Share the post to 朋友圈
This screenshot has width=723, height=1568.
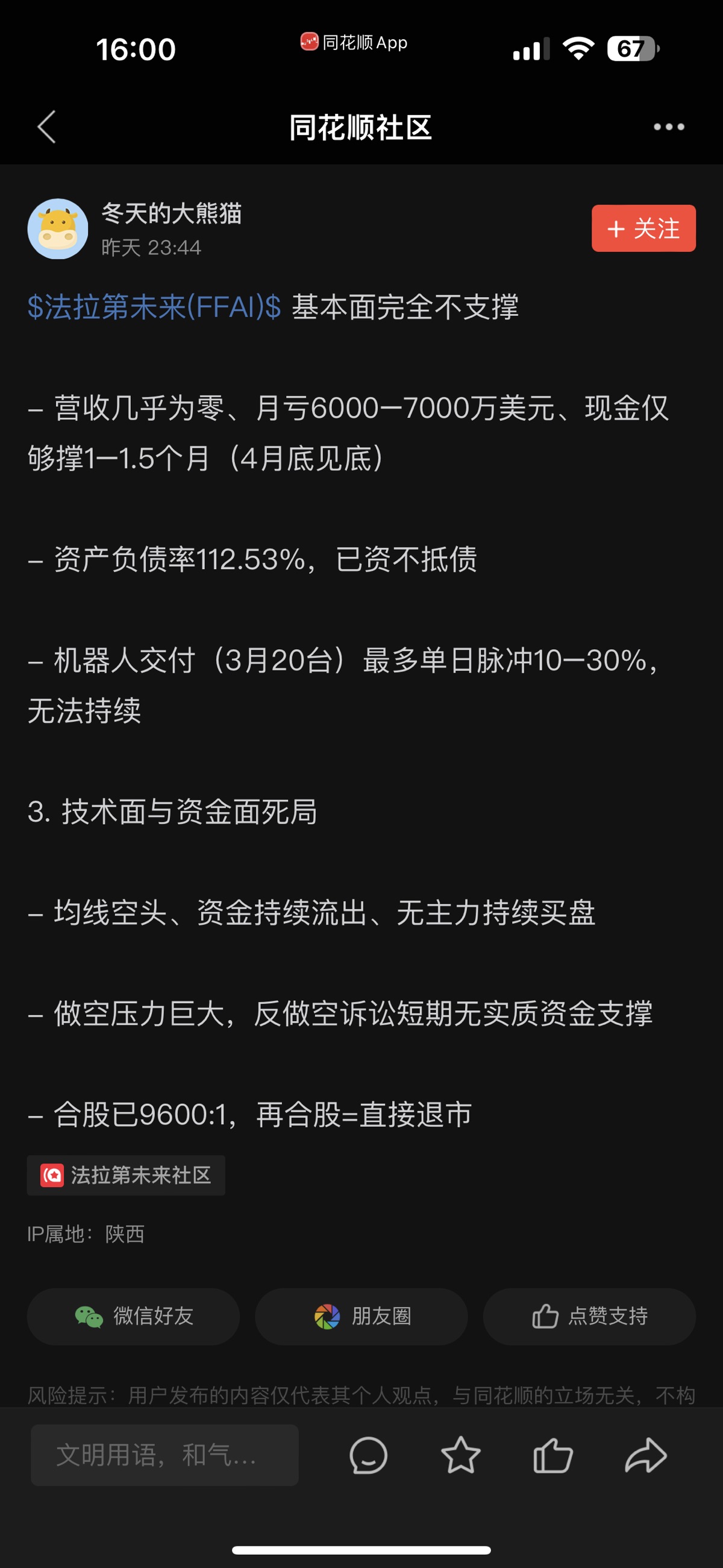pos(361,1316)
